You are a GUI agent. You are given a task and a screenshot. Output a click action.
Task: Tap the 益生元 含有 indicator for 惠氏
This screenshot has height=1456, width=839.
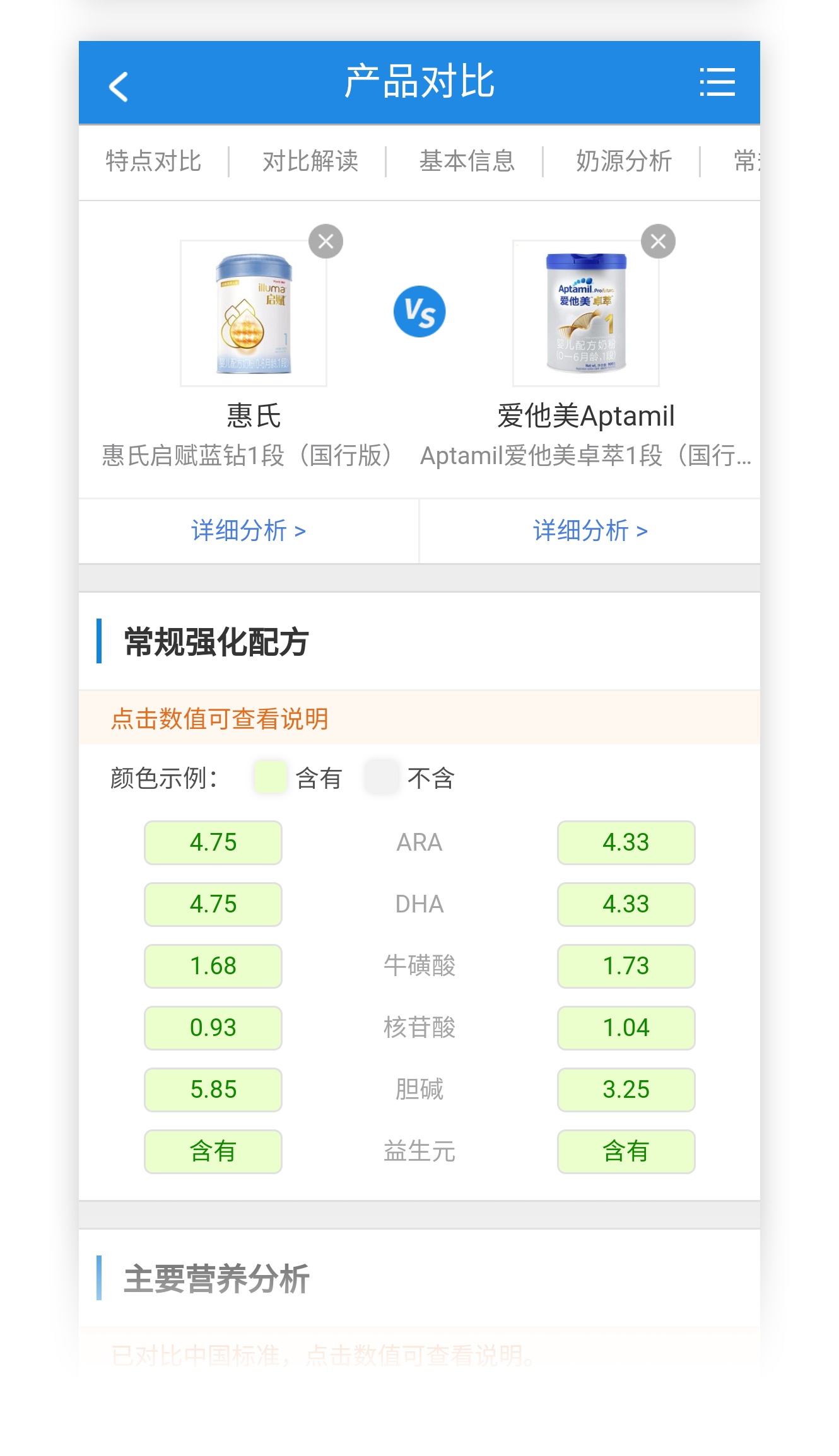212,1151
